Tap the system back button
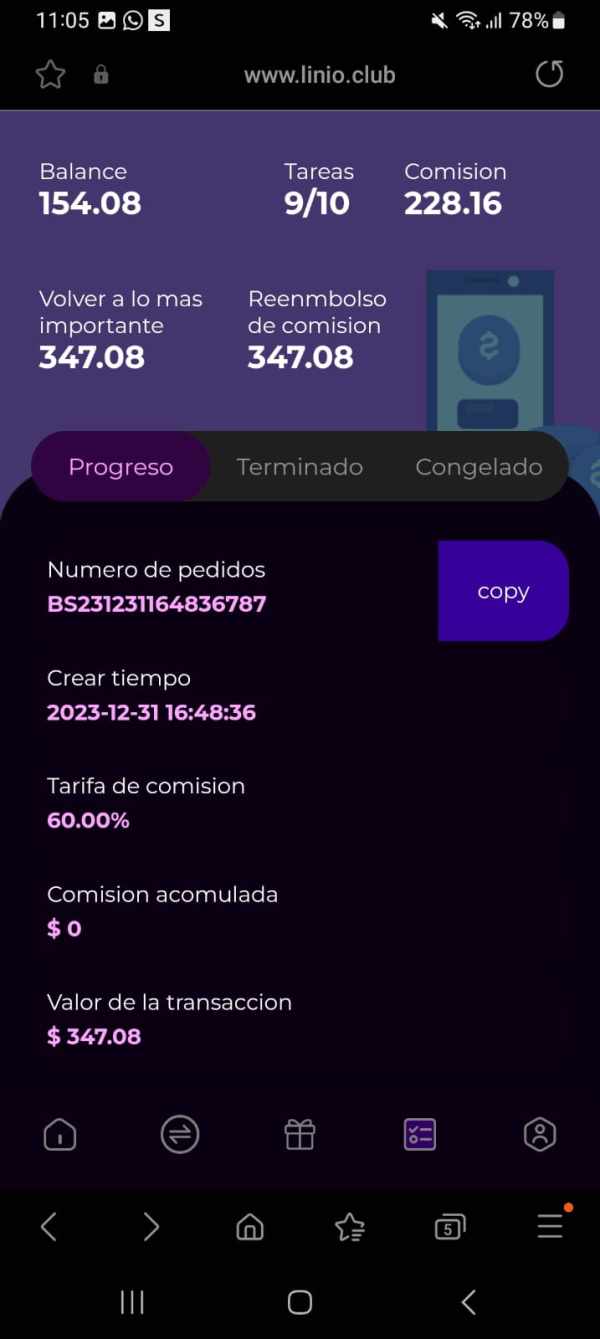This screenshot has height=1339, width=600. click(x=468, y=1301)
